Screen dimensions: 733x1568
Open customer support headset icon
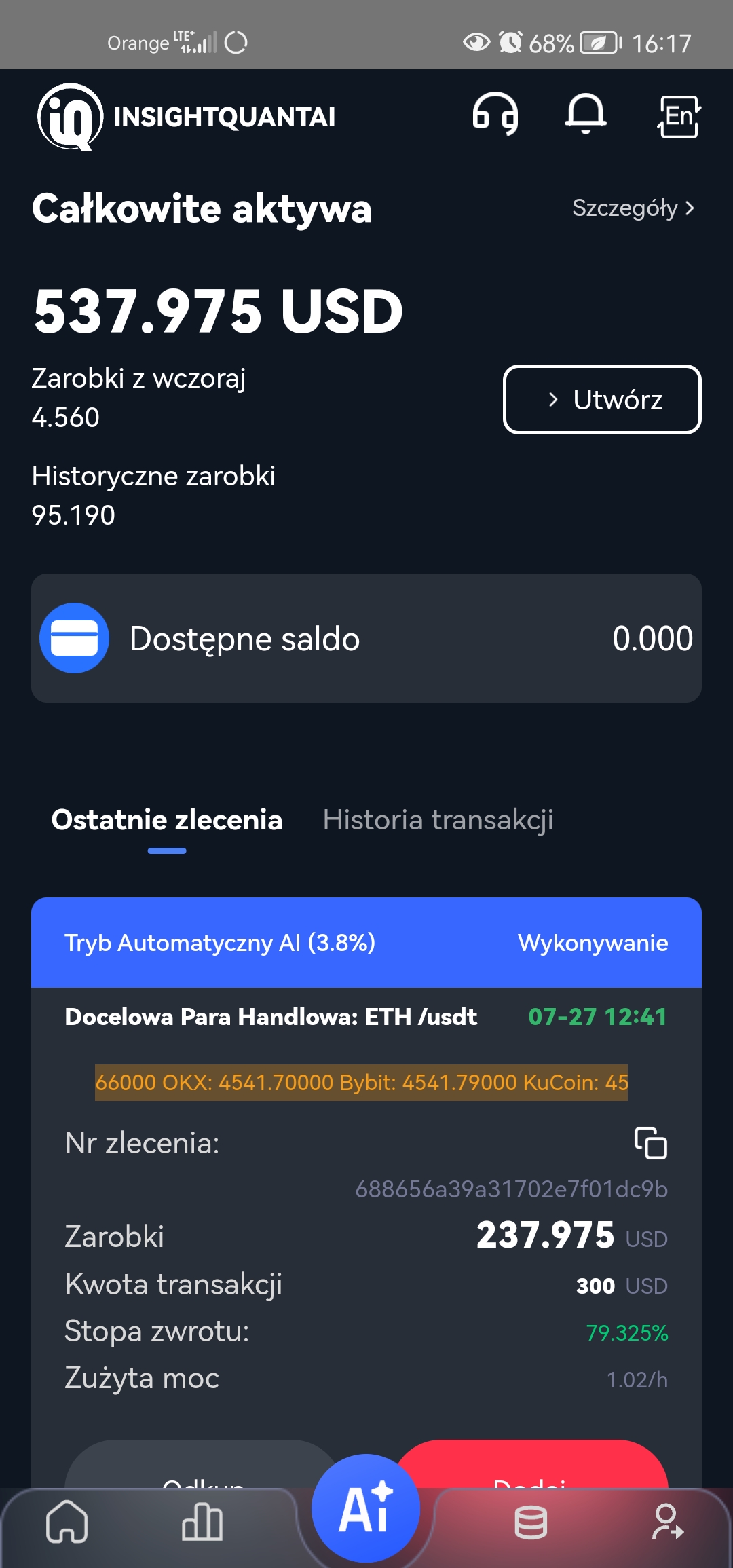pyautogui.click(x=495, y=114)
